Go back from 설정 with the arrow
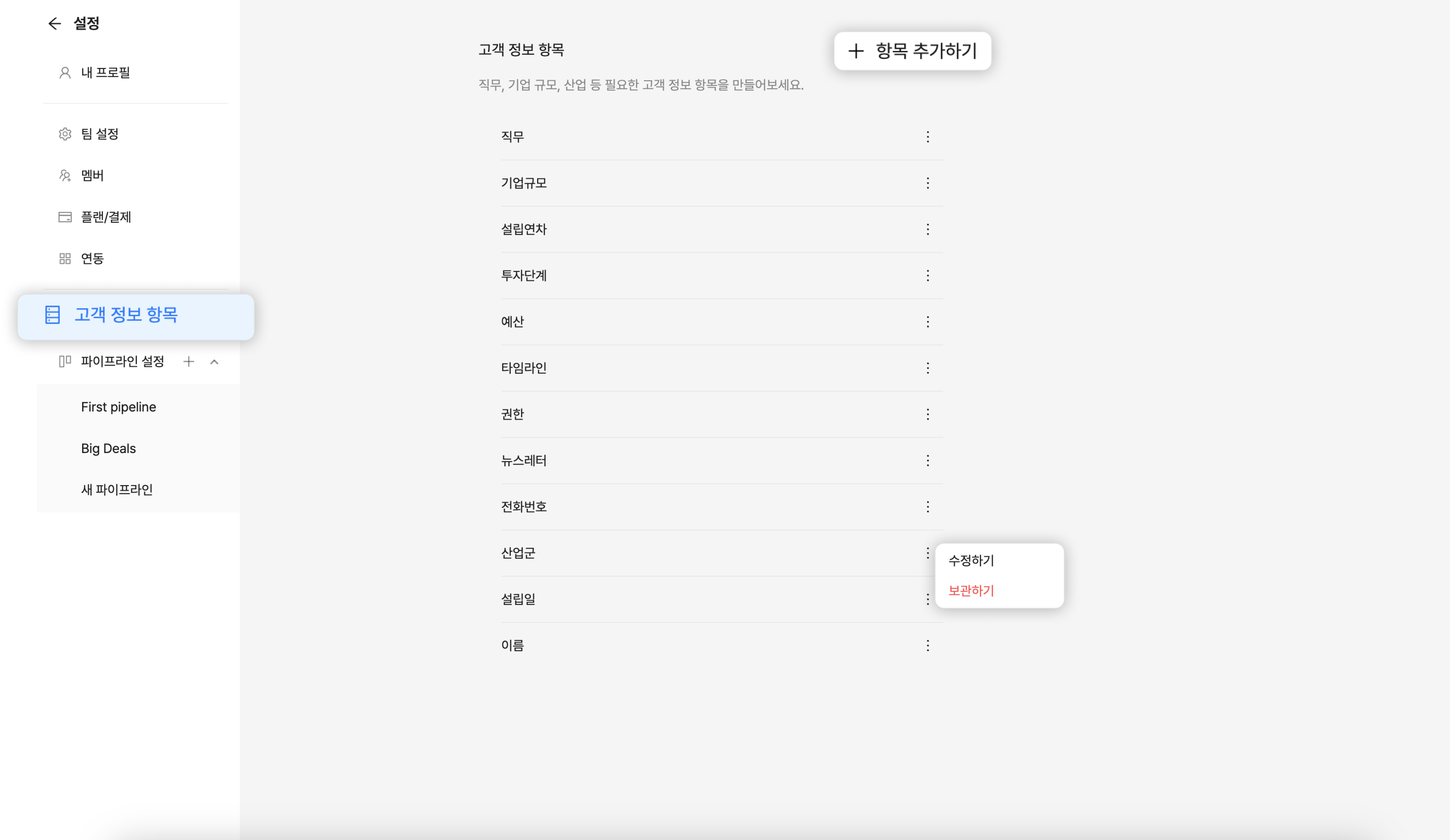Screen dimensions: 1450x840 55,24
